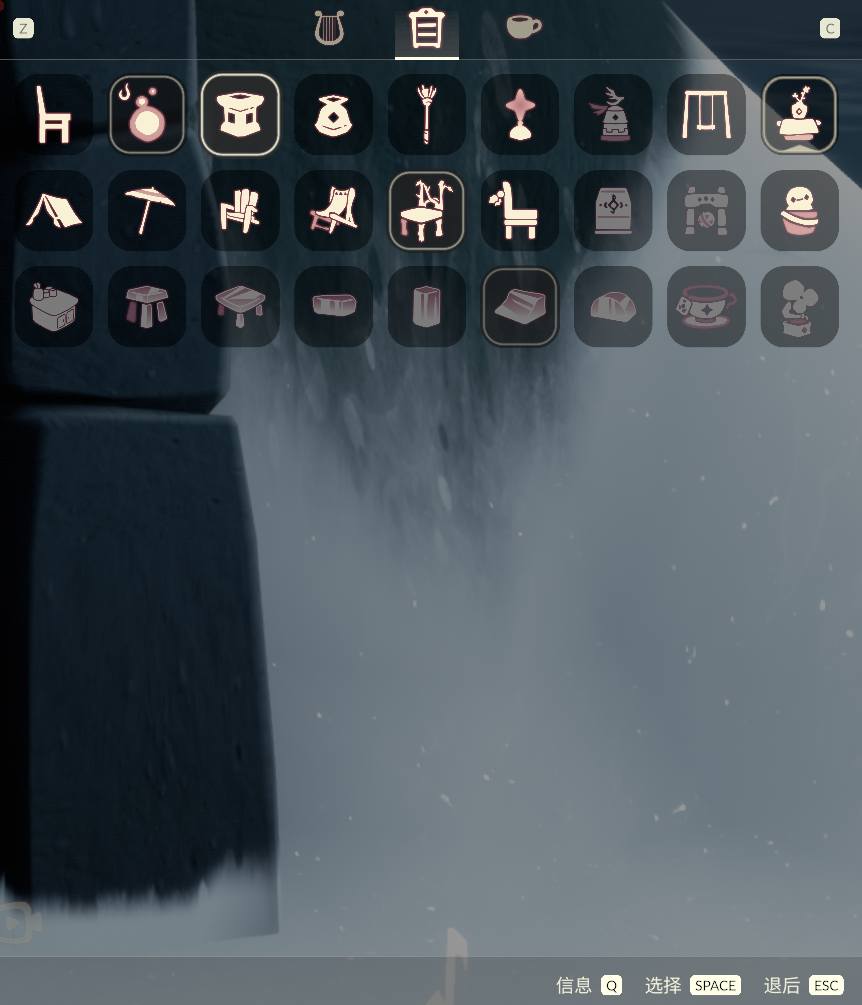
Task: Select the gramophone music box prop
Action: point(799,307)
